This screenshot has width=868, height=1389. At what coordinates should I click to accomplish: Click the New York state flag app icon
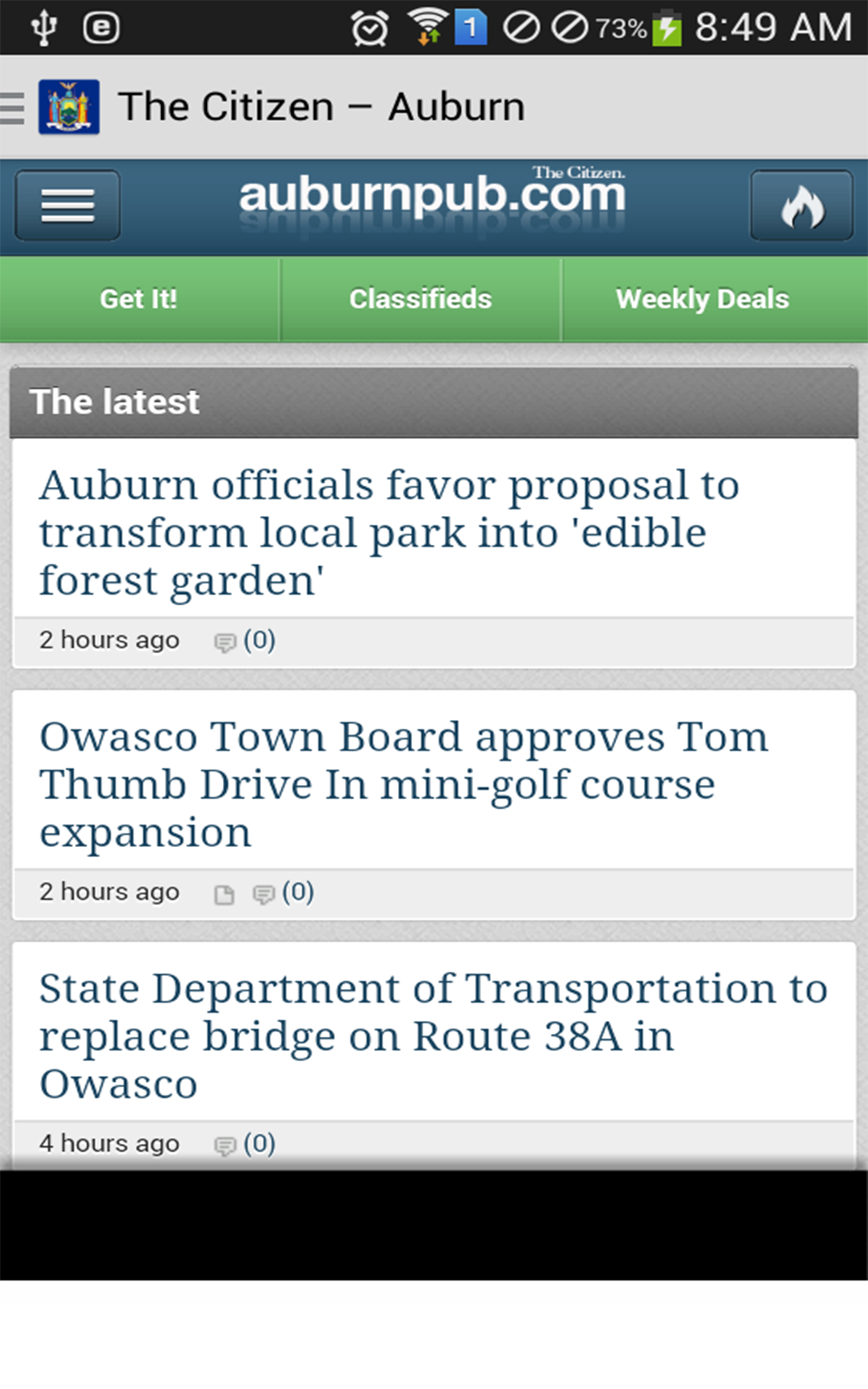click(x=69, y=106)
